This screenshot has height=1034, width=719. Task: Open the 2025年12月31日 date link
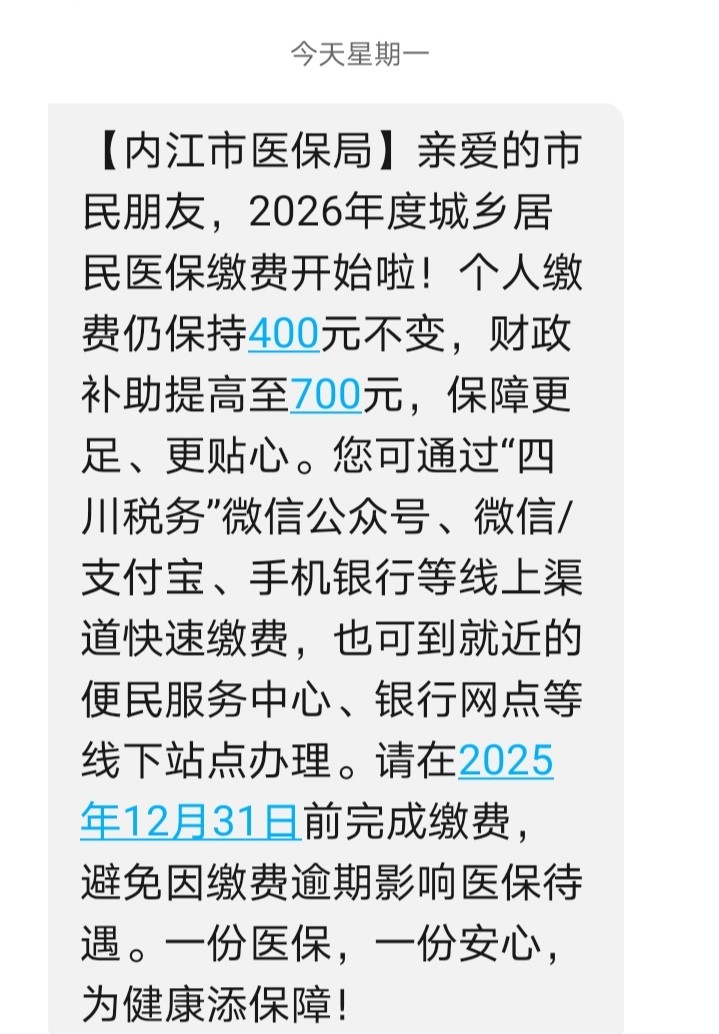190,823
